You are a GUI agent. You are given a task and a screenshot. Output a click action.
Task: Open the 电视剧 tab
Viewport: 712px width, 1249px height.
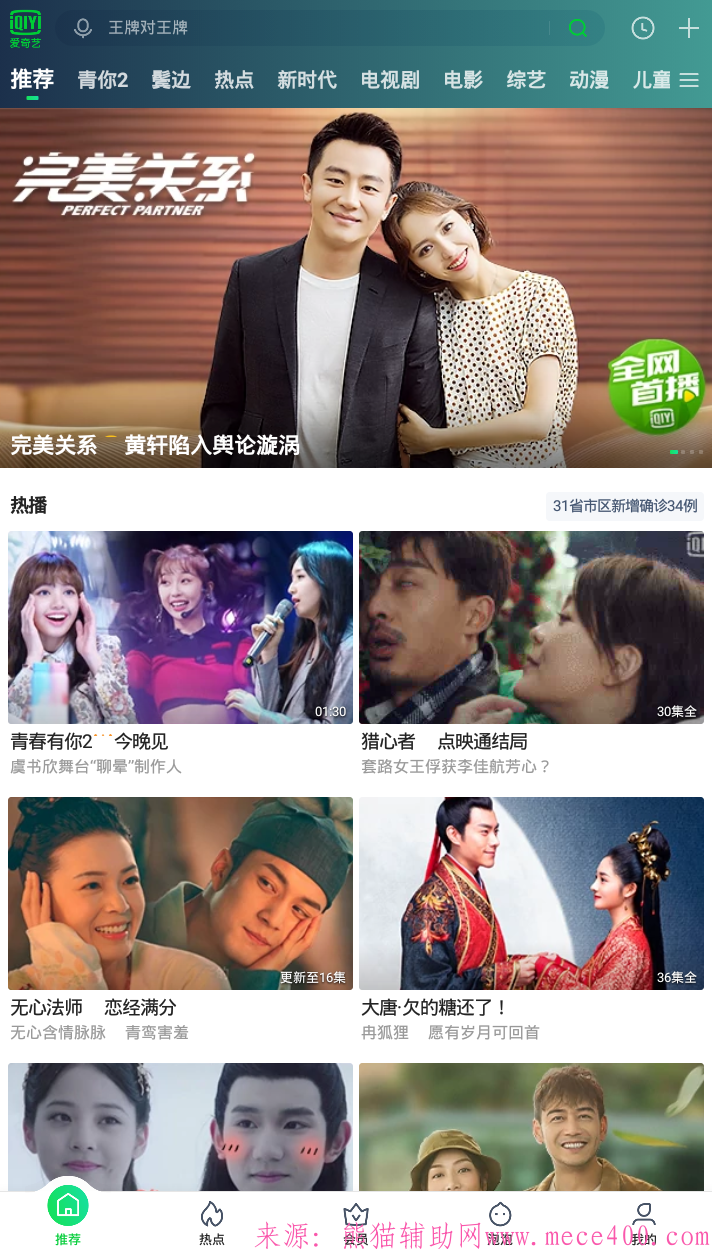click(390, 80)
